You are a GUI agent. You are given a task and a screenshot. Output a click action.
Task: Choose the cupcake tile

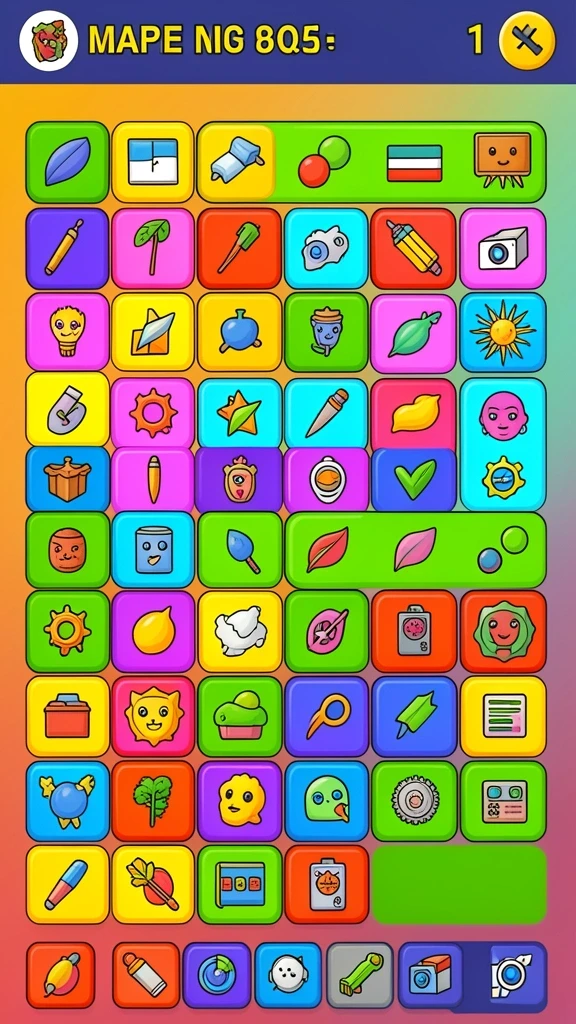tap(240, 716)
